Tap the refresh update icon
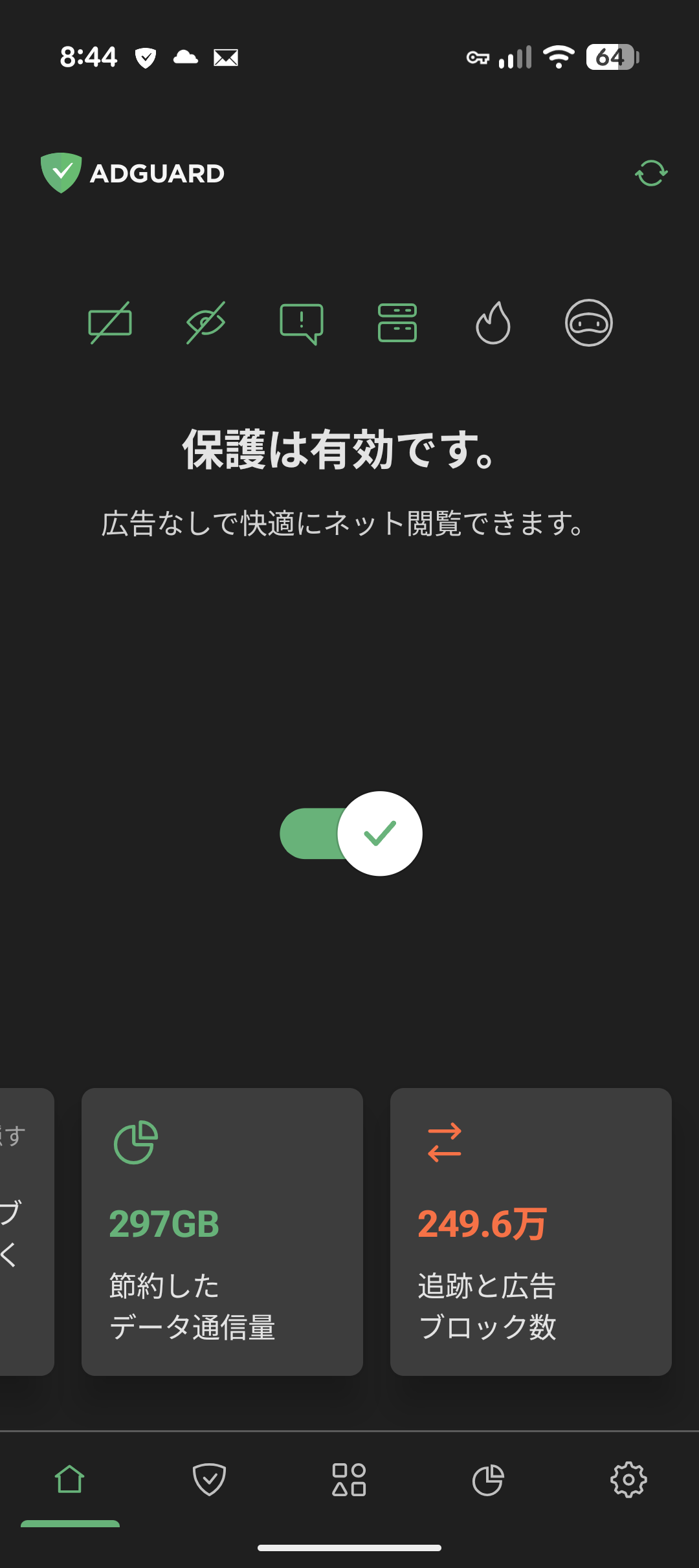 [x=651, y=173]
